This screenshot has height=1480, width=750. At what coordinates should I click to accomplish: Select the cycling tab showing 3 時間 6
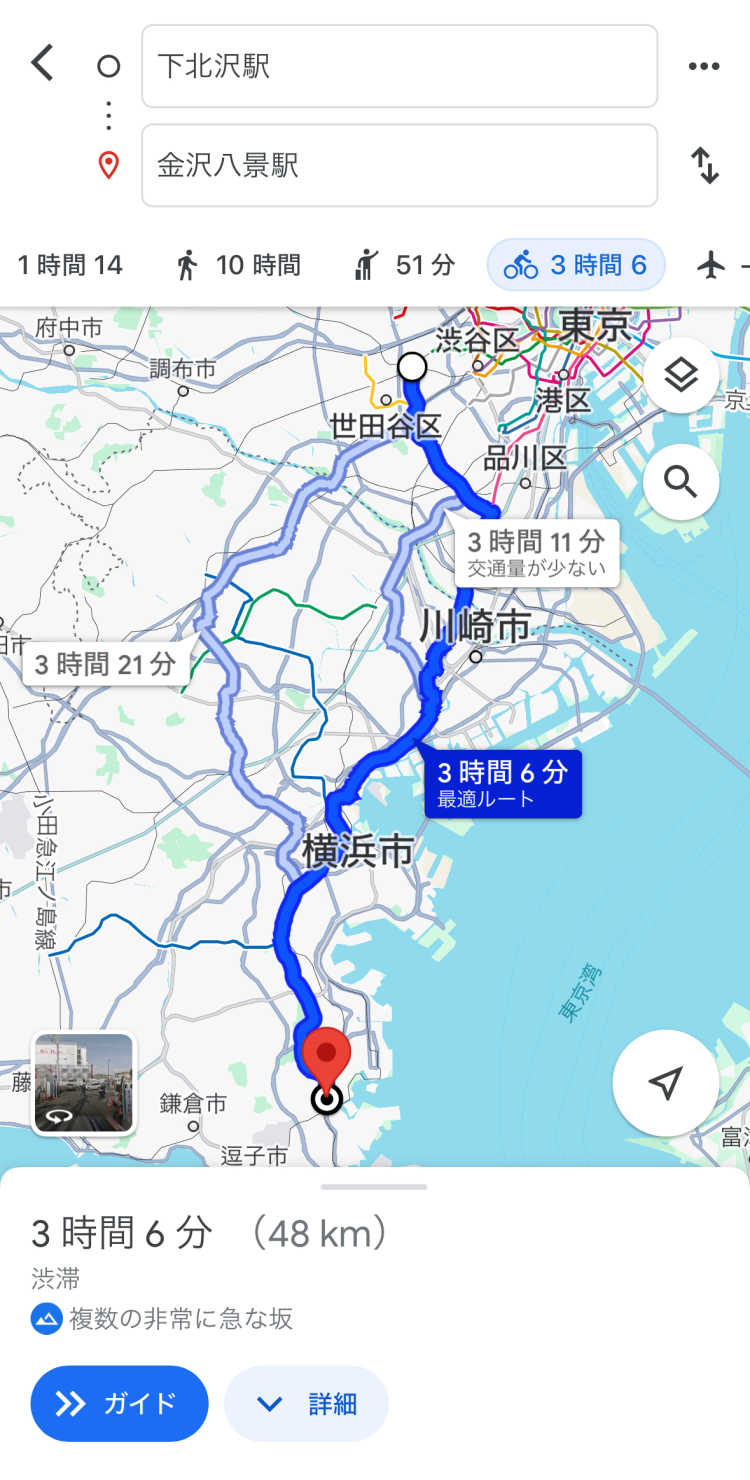coord(575,265)
